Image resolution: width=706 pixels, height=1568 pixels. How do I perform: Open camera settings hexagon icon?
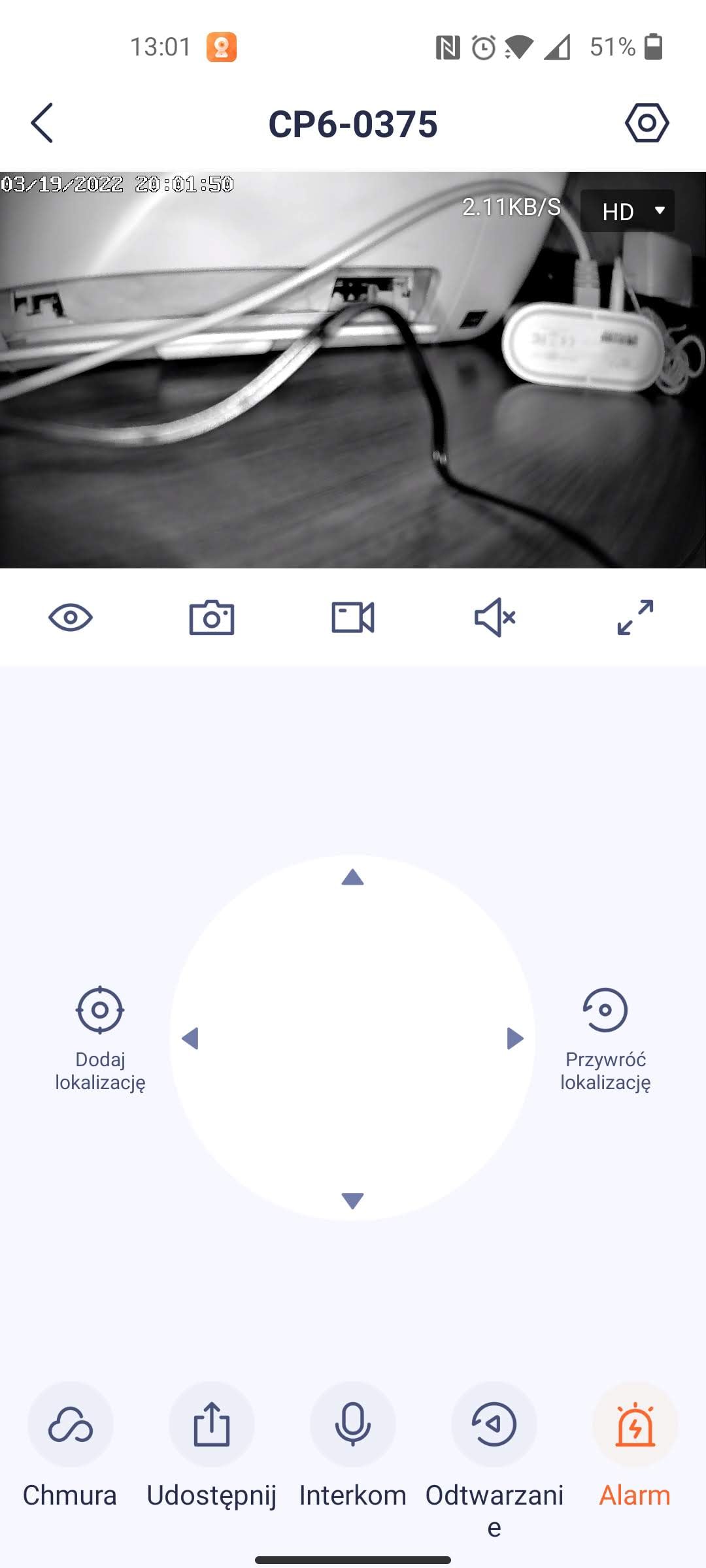[647, 123]
